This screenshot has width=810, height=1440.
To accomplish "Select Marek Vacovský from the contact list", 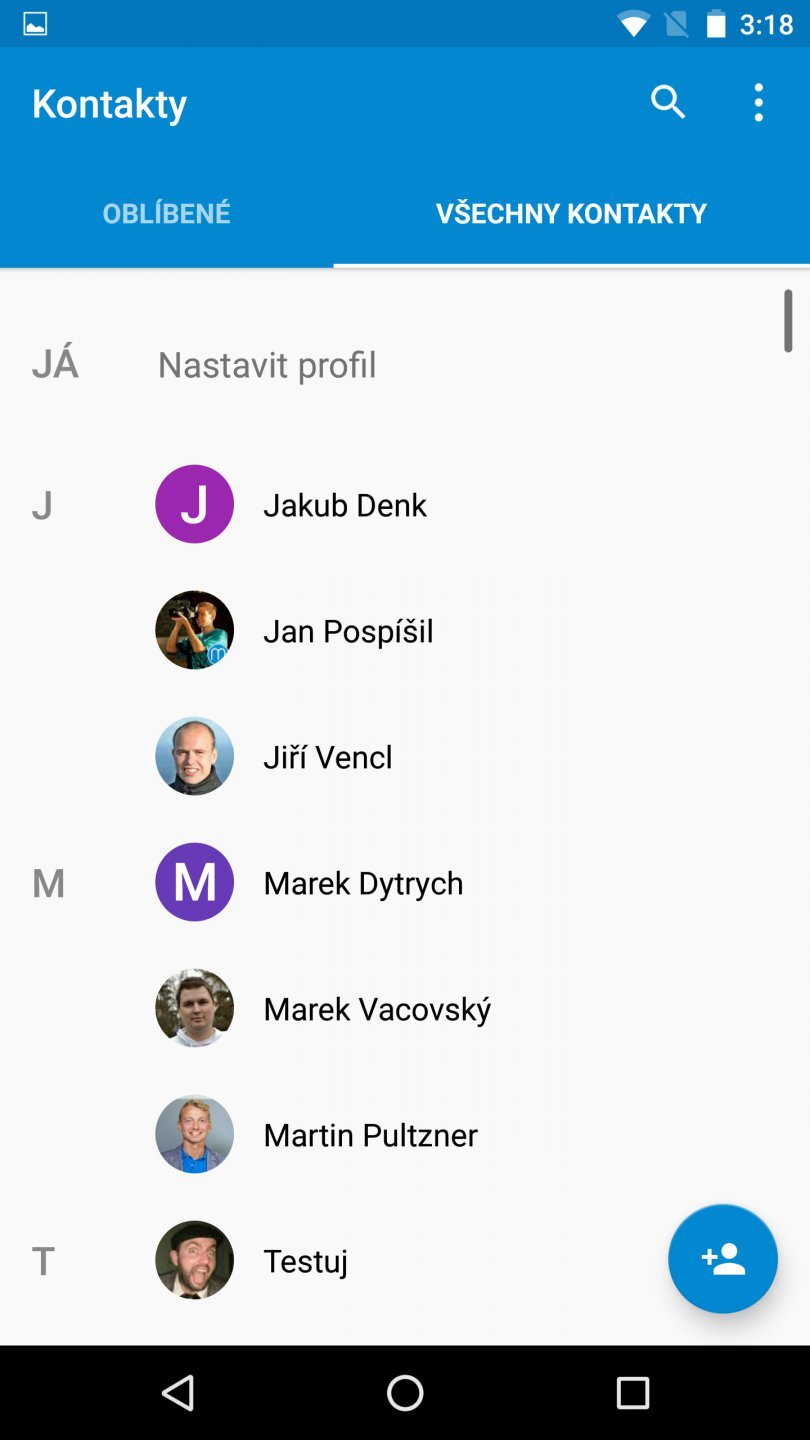I will (x=376, y=1008).
